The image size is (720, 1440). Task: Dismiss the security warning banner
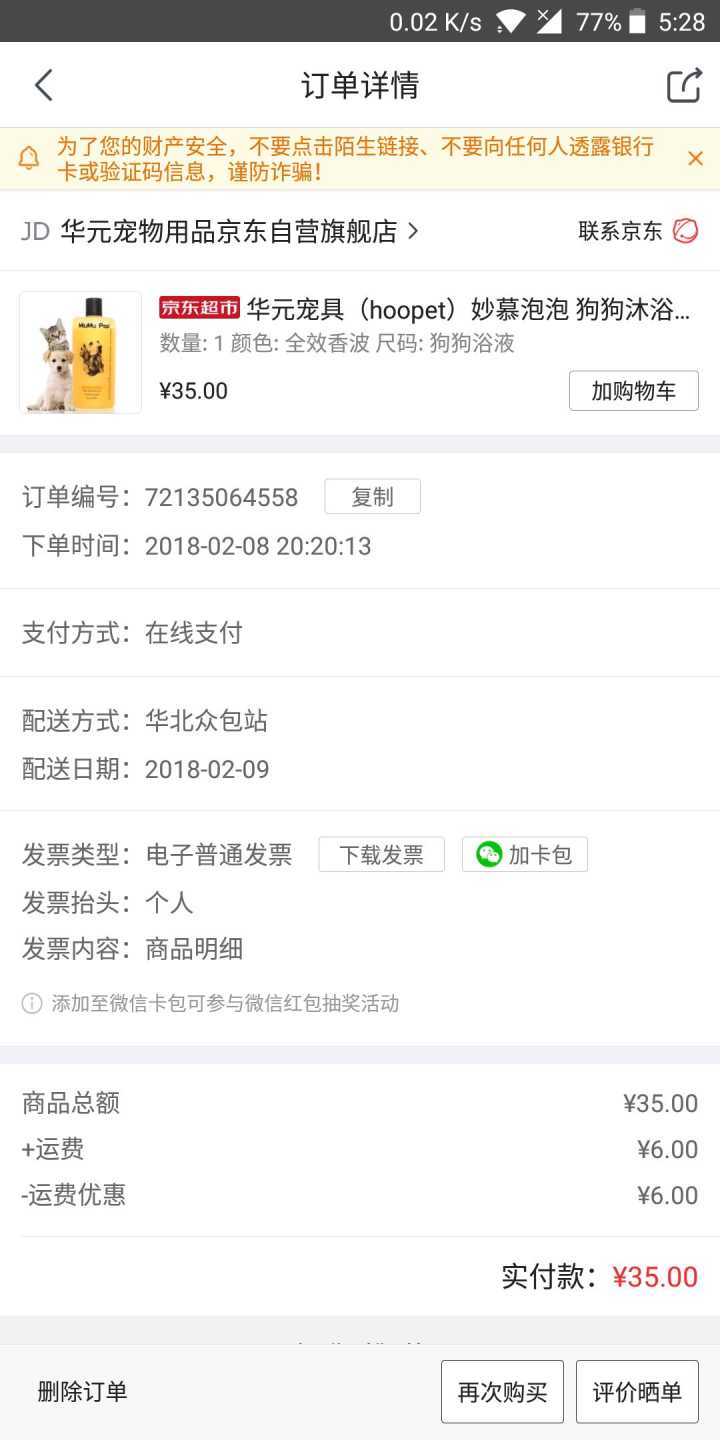tap(695, 158)
